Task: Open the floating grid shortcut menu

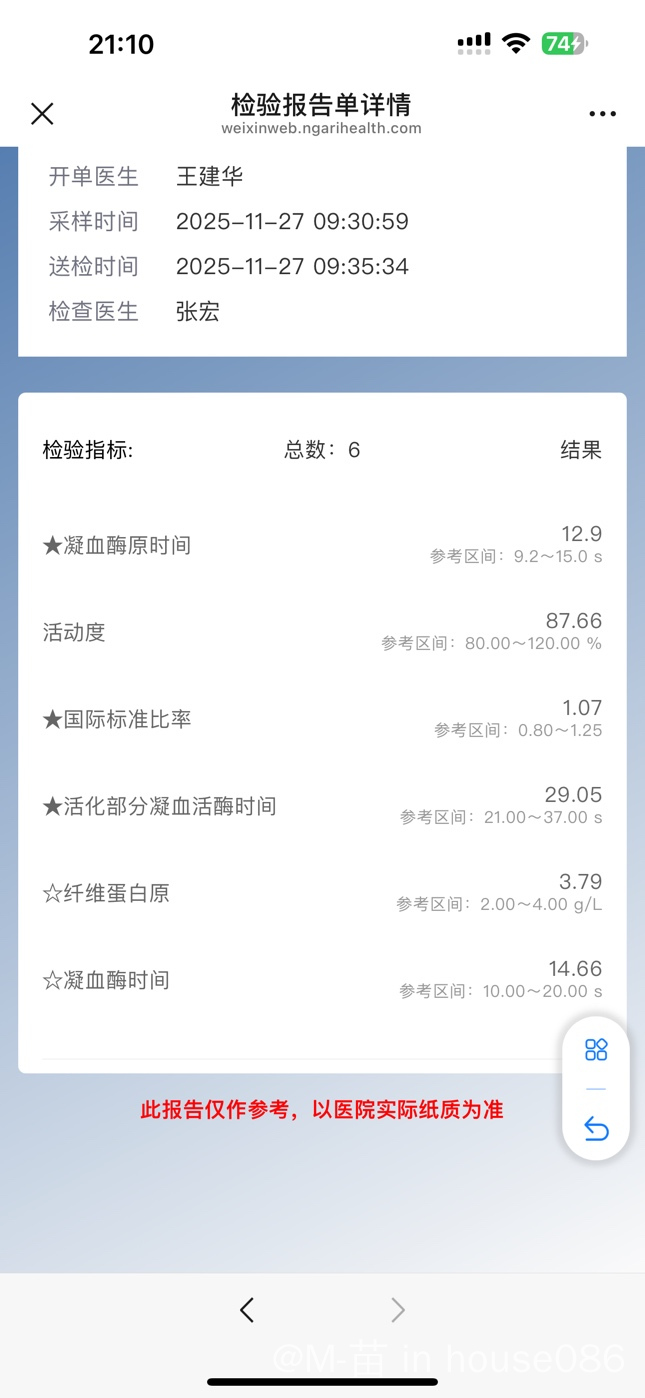Action: (596, 1049)
